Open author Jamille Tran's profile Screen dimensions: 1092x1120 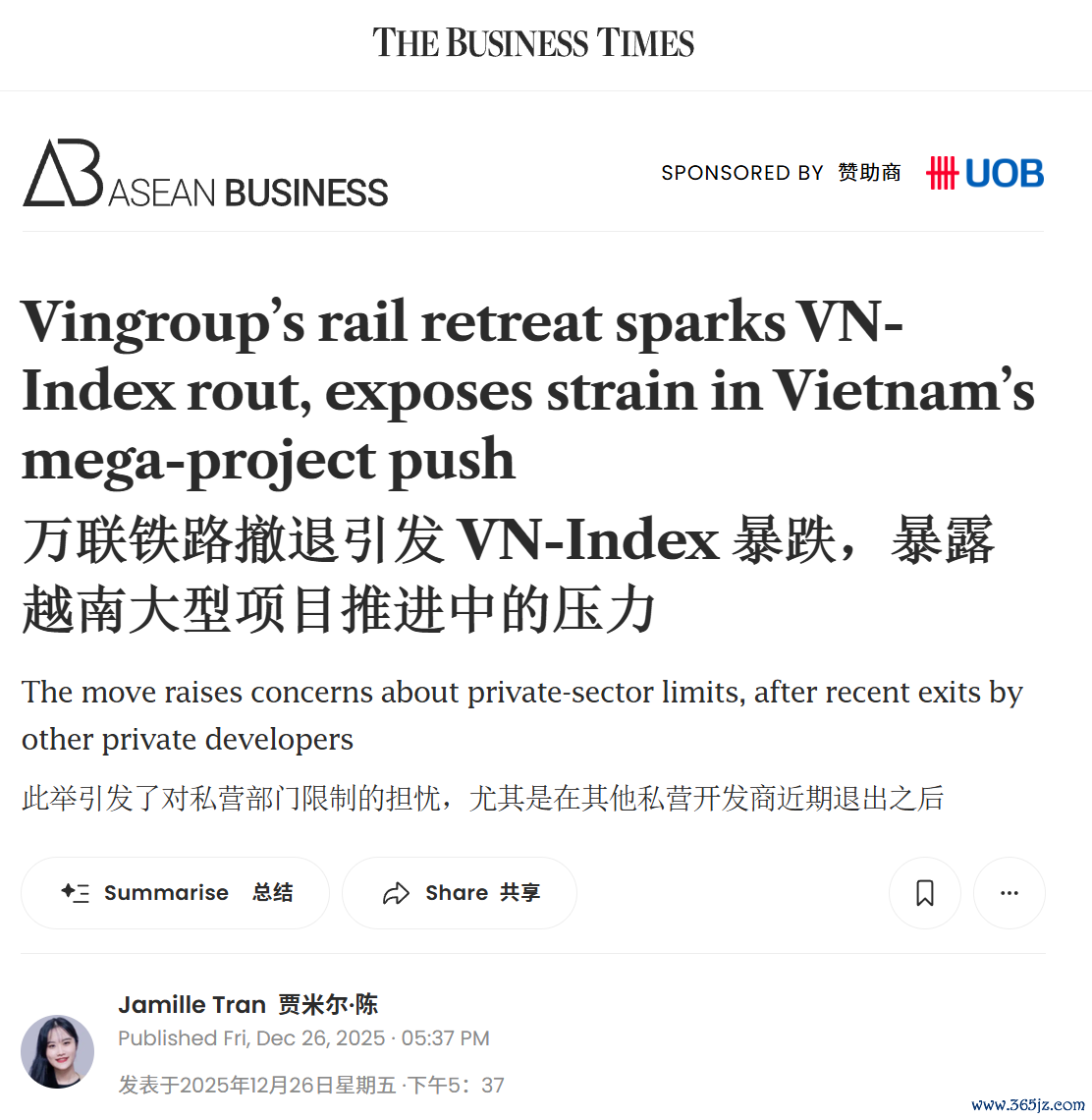tap(192, 1004)
